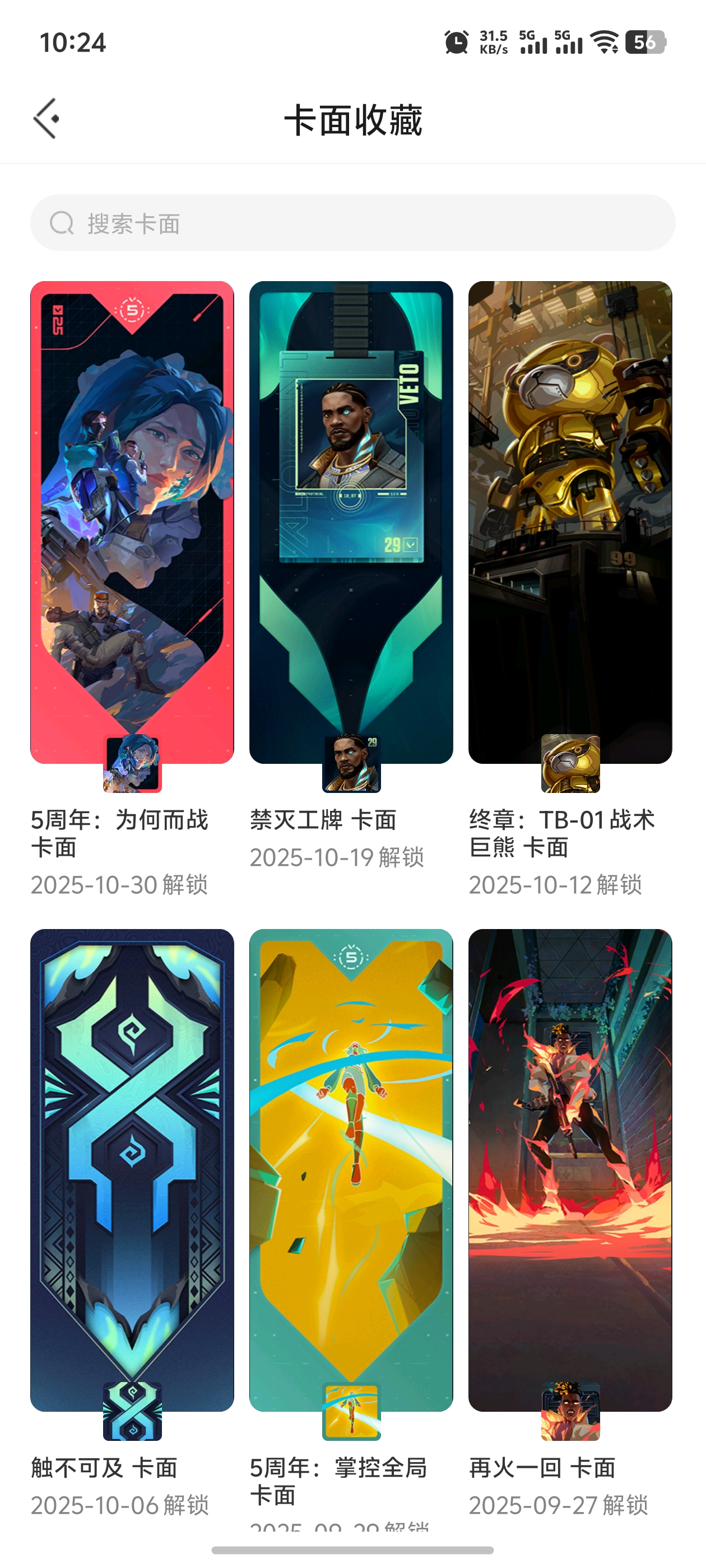The width and height of the screenshot is (706, 1568).
Task: Open the 触不可及 card artwork
Action: (x=133, y=1156)
